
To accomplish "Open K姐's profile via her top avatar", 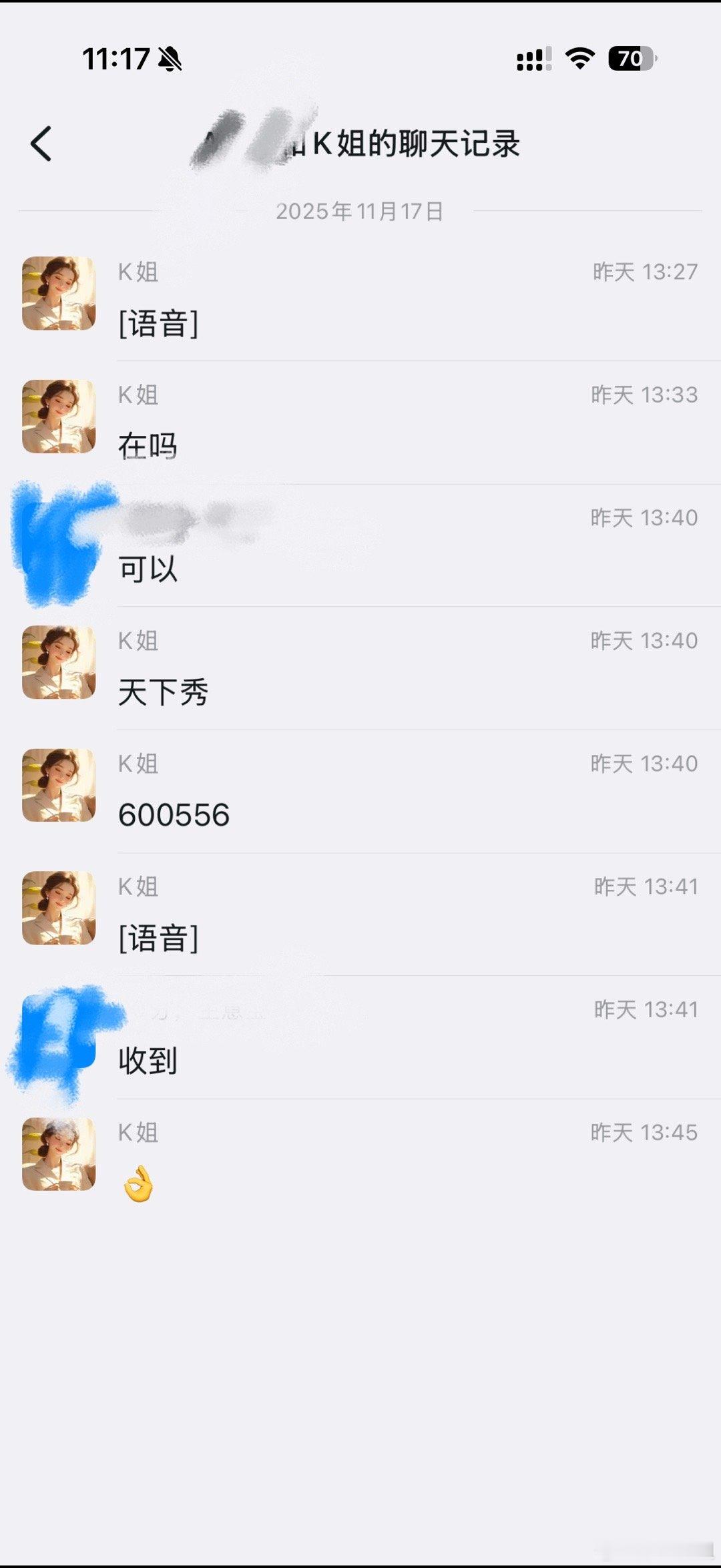I will pos(58,294).
